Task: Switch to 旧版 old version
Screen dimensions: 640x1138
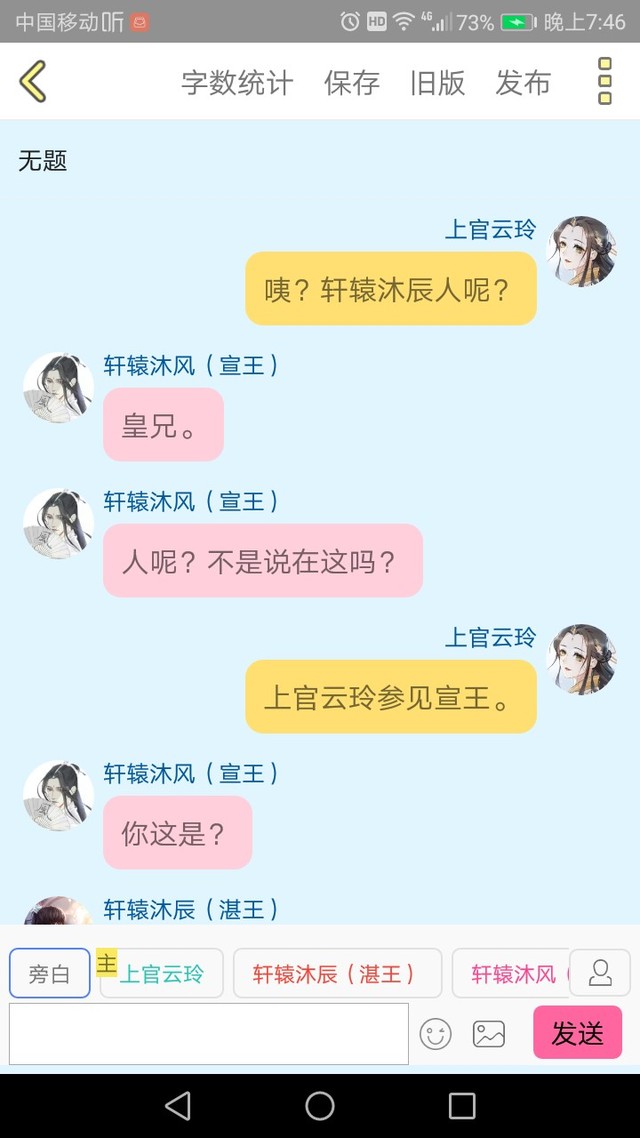Action: [x=438, y=83]
